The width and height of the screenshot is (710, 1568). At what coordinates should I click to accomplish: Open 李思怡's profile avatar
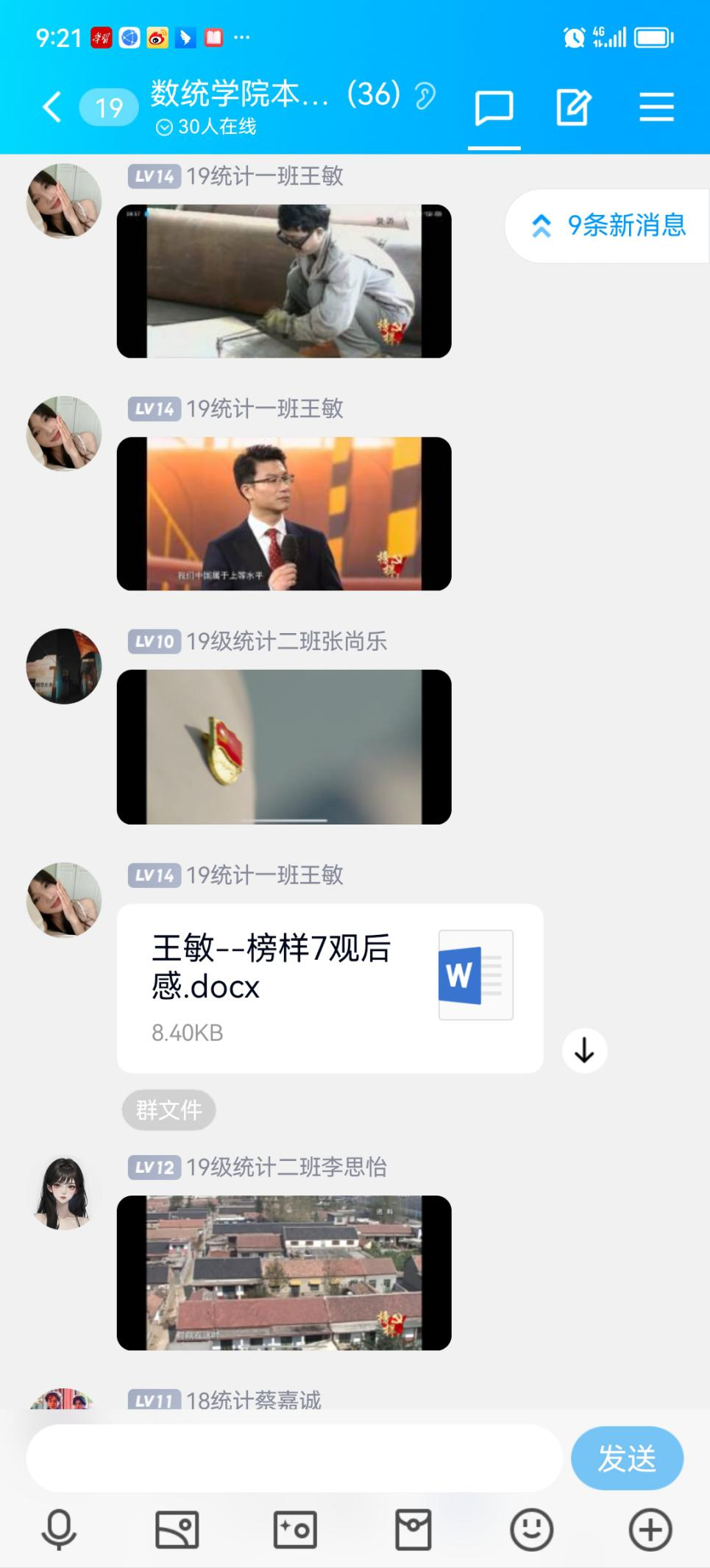[x=64, y=1193]
